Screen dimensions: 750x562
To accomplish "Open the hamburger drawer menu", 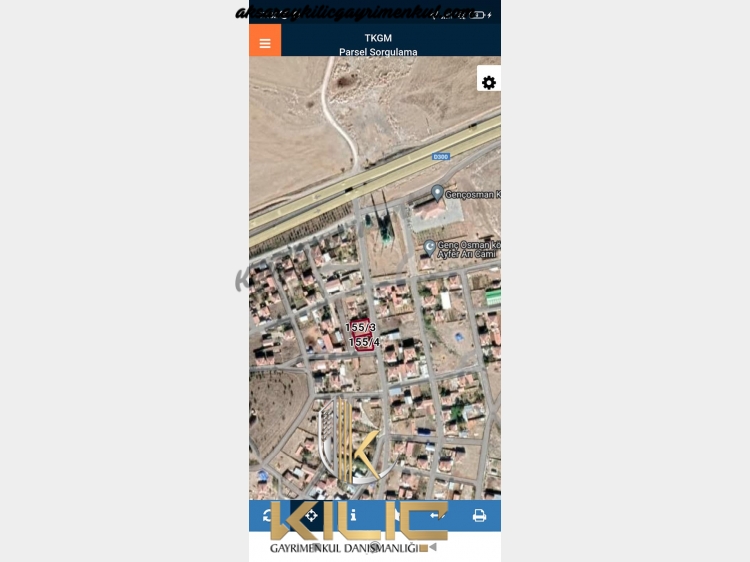I will [x=265, y=43].
